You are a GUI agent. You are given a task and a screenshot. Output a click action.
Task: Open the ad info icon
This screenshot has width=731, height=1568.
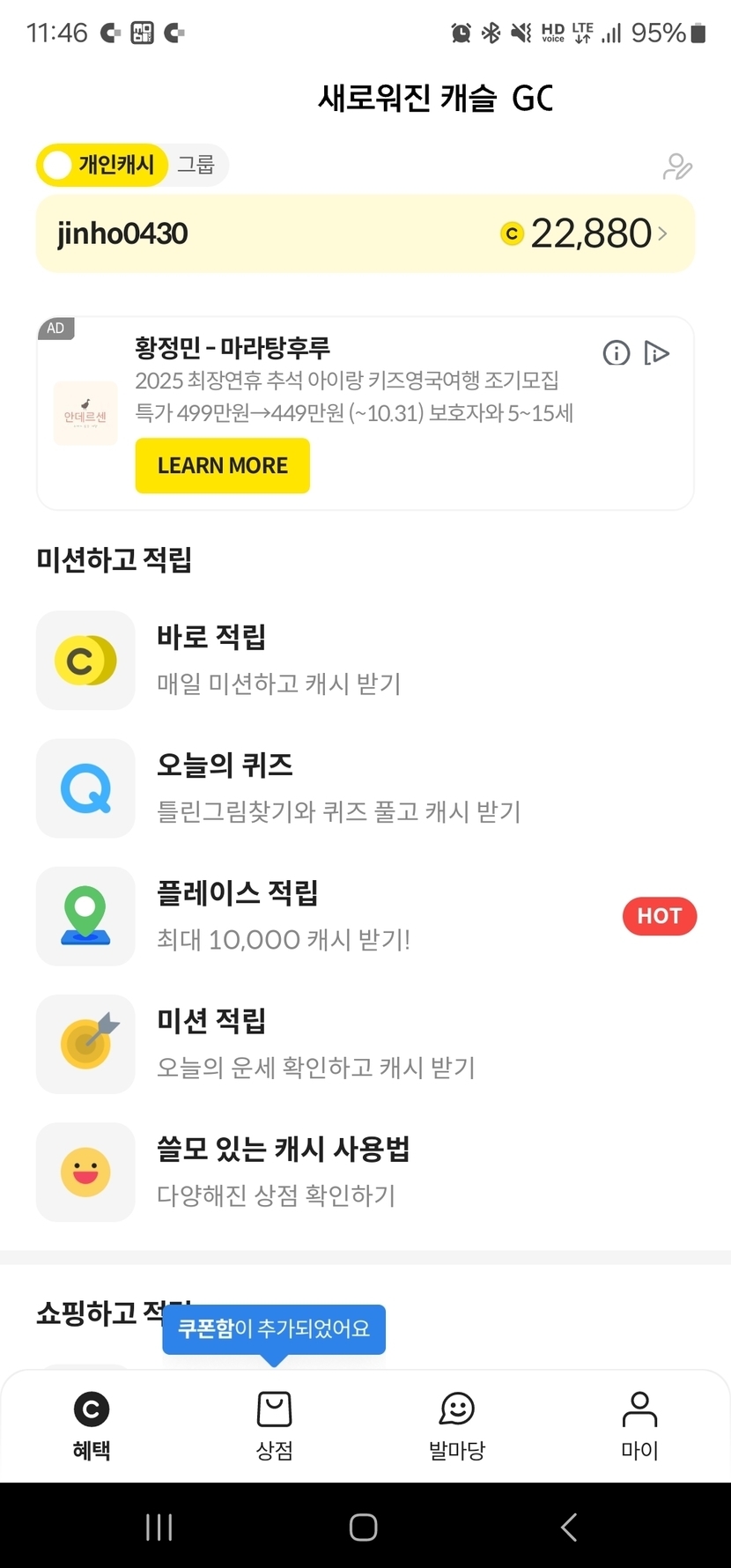coord(617,353)
